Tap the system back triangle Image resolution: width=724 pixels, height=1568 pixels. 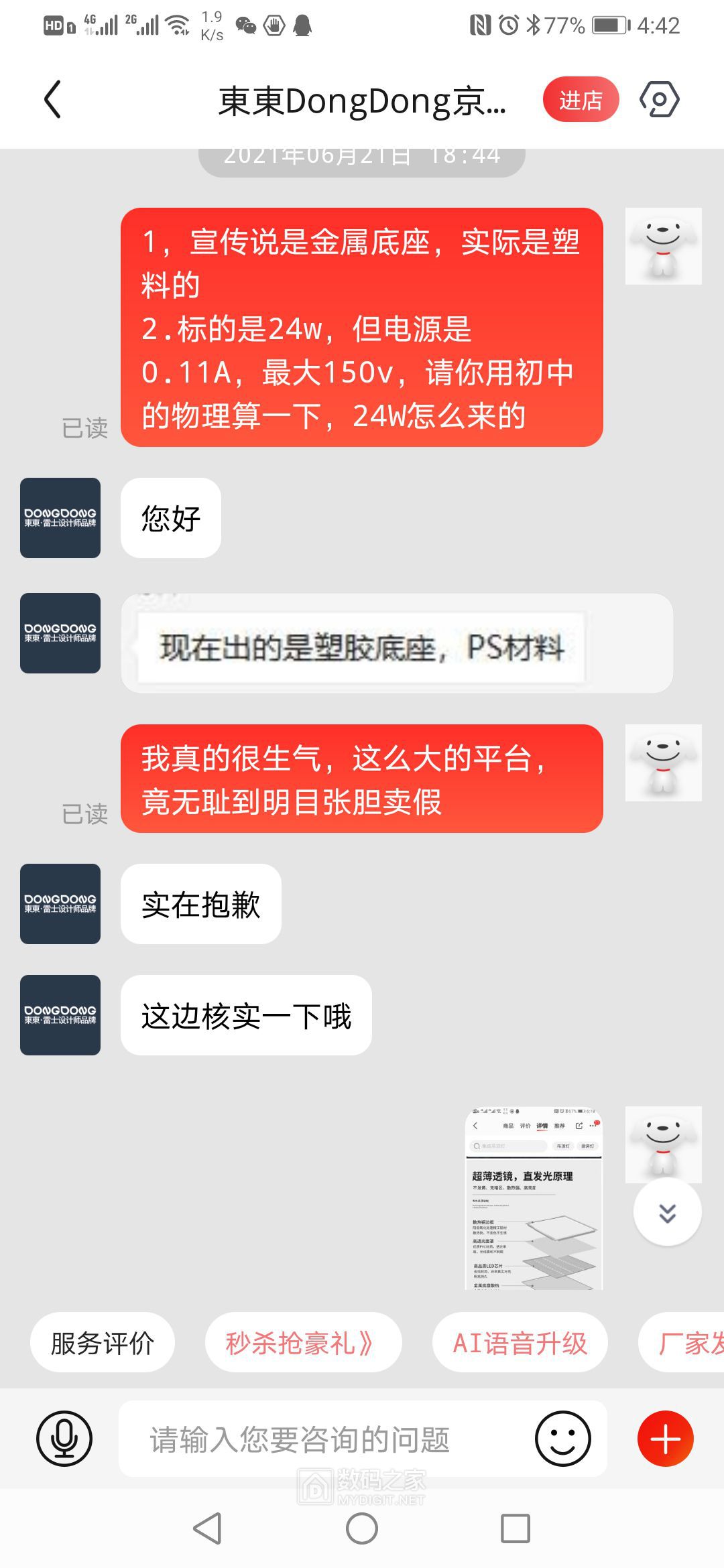pyautogui.click(x=208, y=1529)
